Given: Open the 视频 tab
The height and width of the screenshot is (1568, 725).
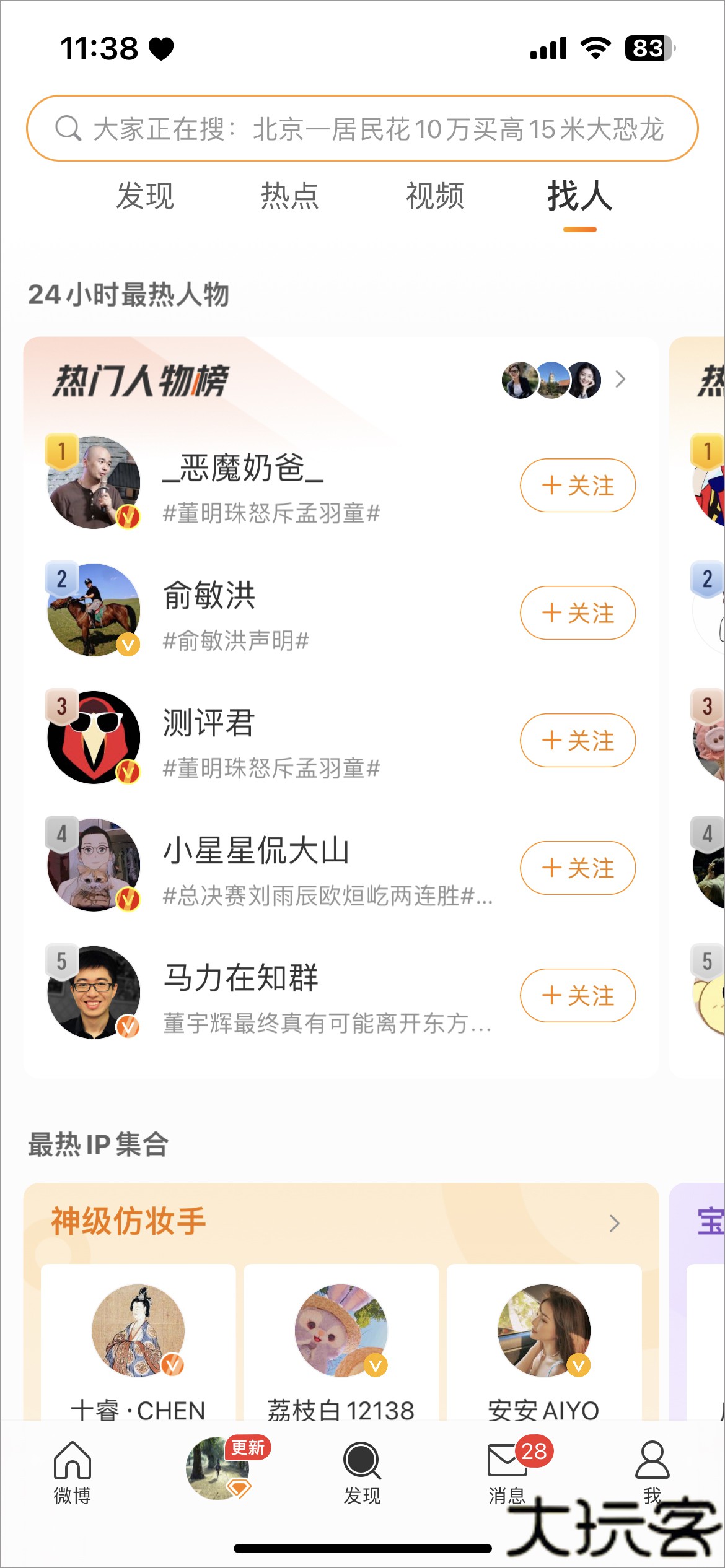Looking at the screenshot, I should click(434, 196).
